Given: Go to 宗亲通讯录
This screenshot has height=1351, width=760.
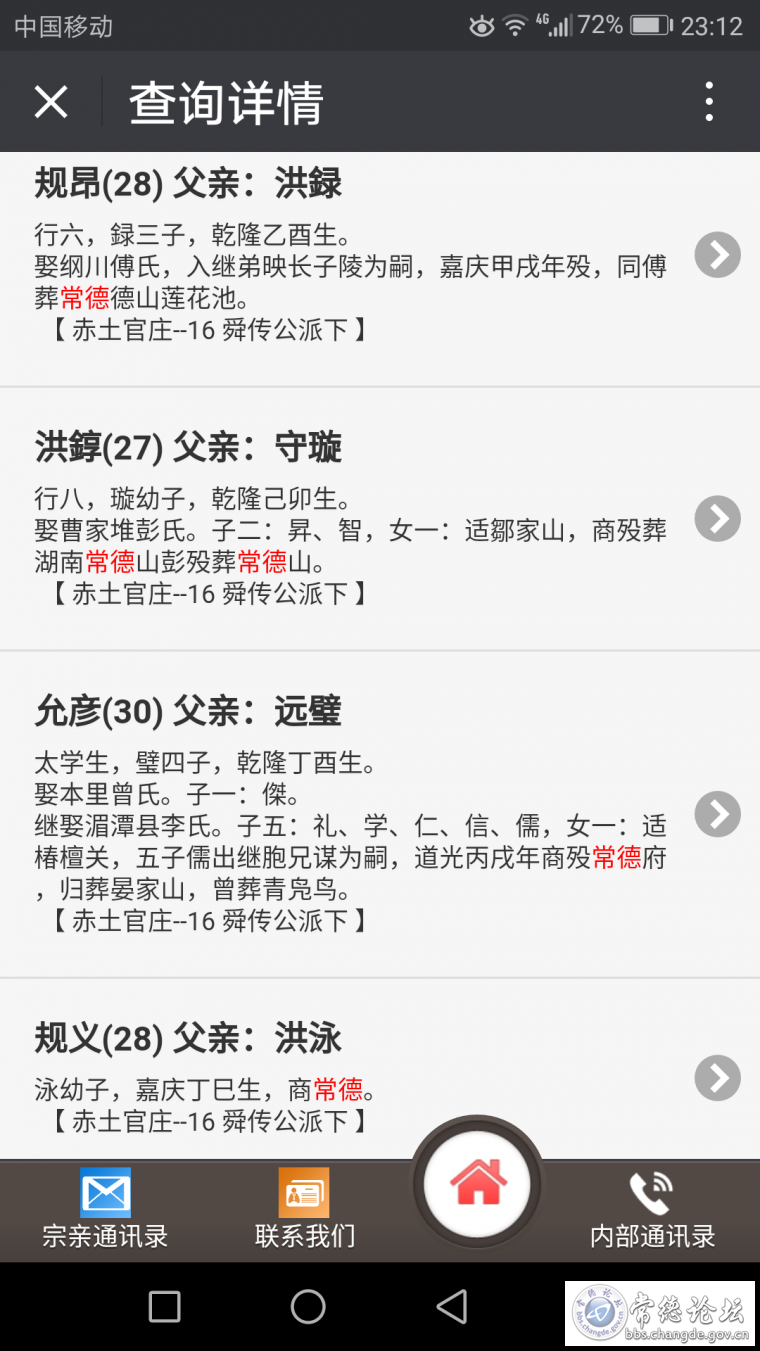Looking at the screenshot, I should click(105, 1209).
